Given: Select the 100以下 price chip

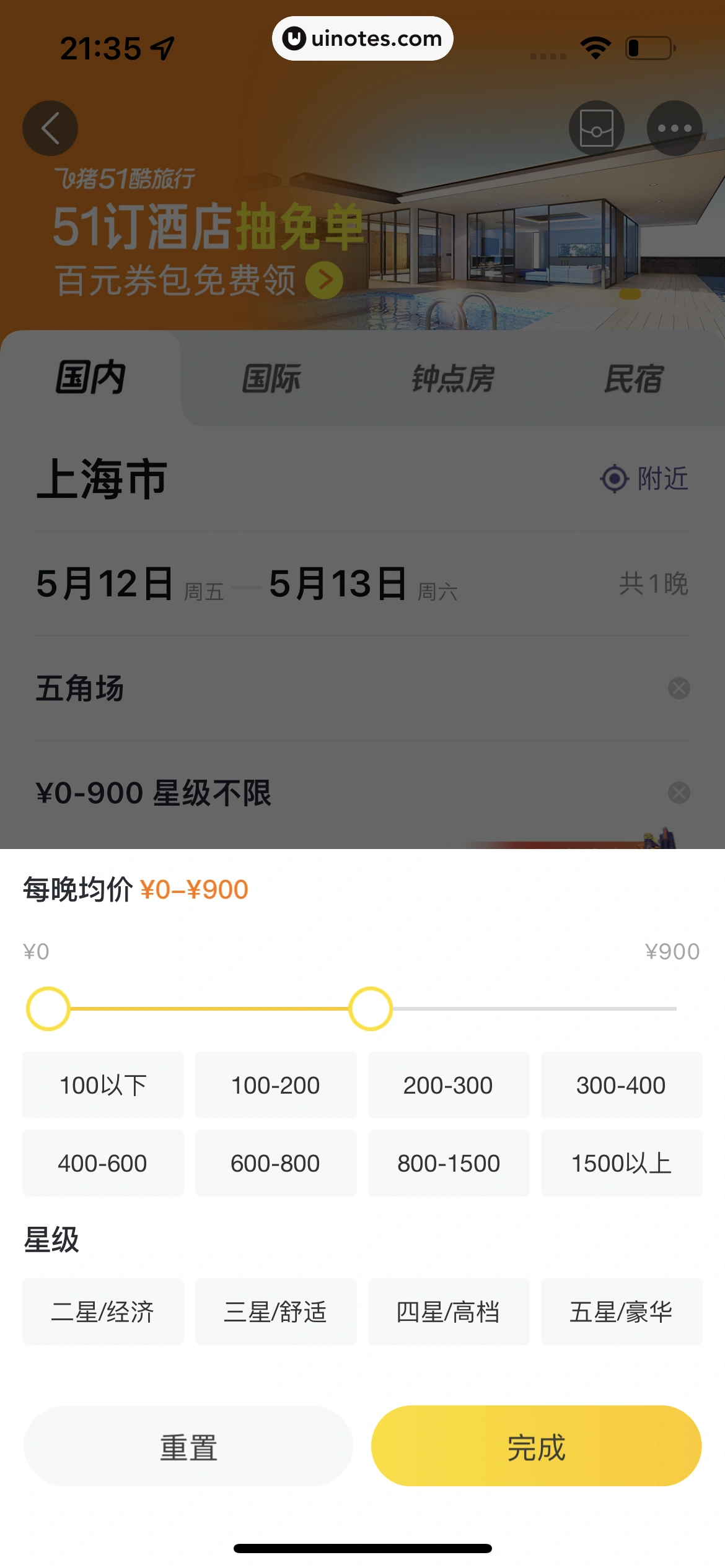Looking at the screenshot, I should (103, 1085).
